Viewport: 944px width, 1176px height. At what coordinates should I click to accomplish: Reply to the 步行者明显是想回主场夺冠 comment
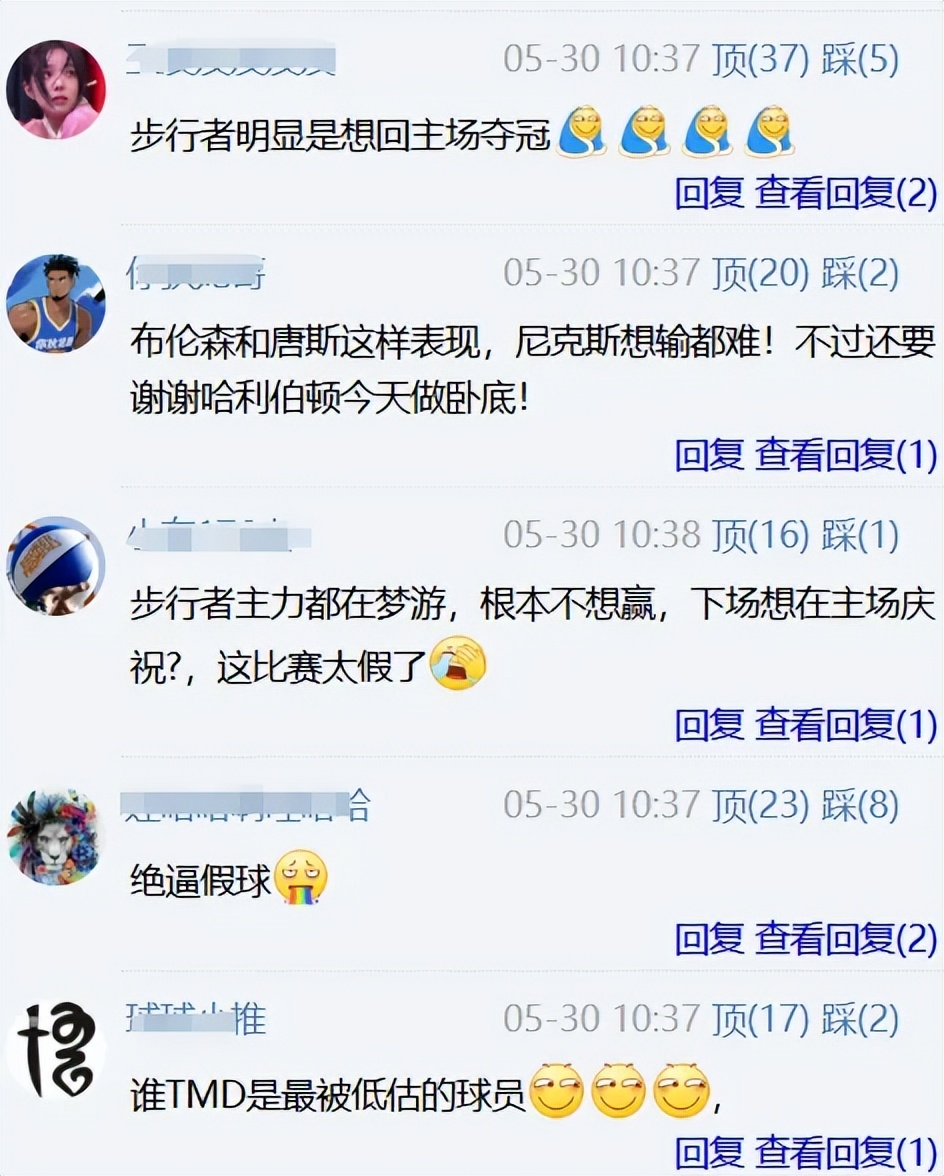click(709, 192)
